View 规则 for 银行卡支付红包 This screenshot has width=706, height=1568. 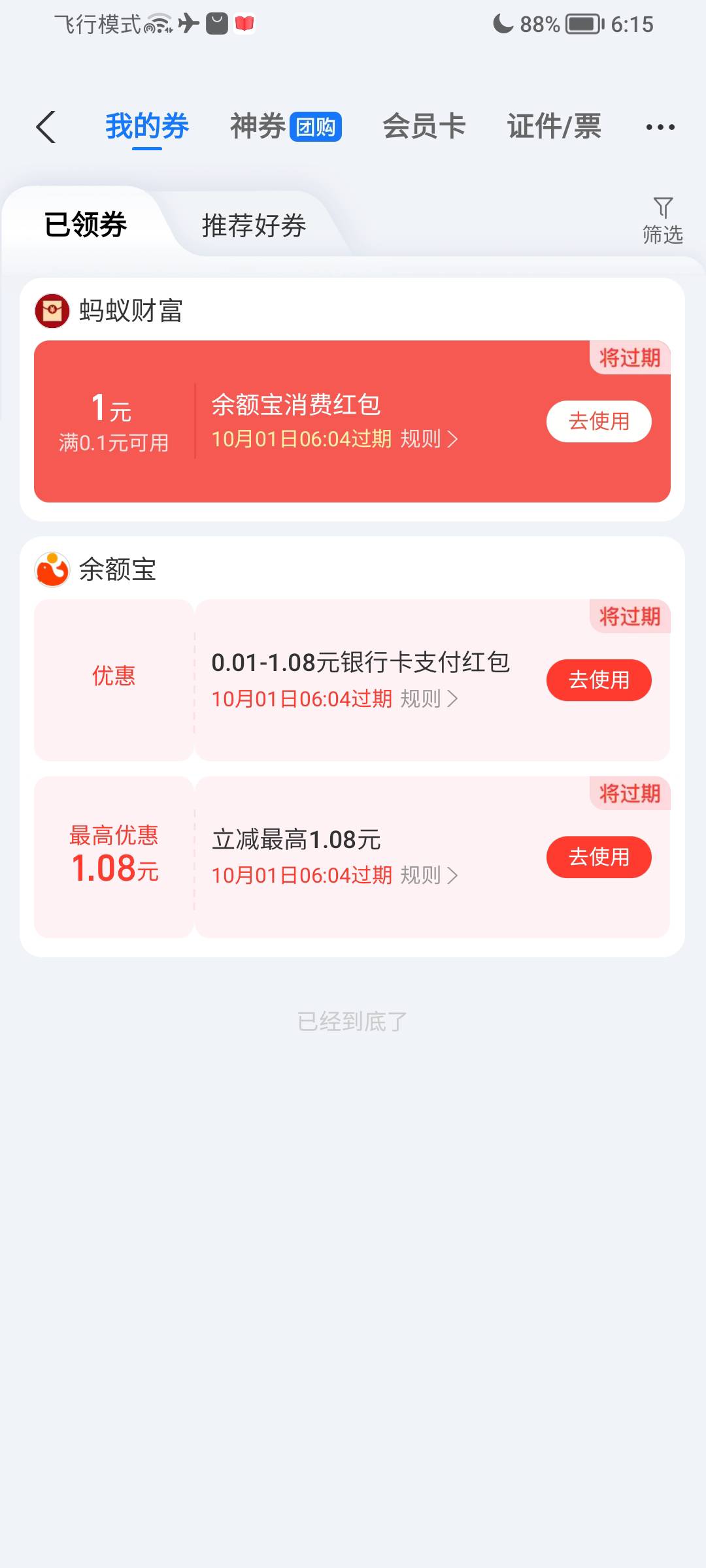tap(429, 699)
